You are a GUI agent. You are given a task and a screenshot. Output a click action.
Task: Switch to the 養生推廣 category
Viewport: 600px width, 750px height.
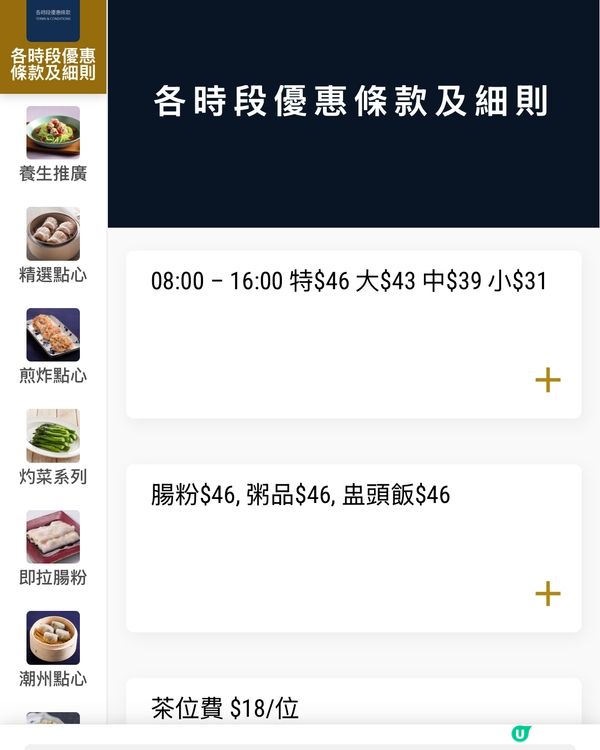[53, 145]
